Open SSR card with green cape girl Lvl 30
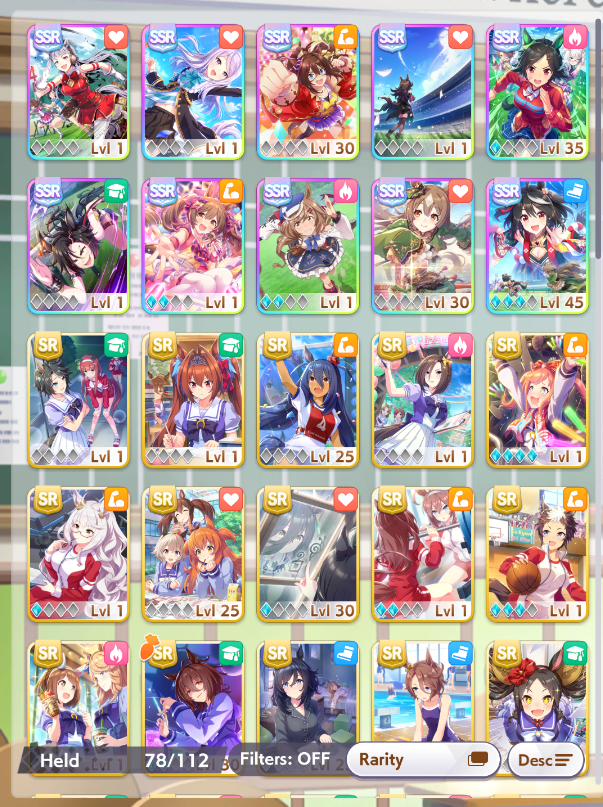Image resolution: width=603 pixels, height=807 pixels. pos(422,246)
